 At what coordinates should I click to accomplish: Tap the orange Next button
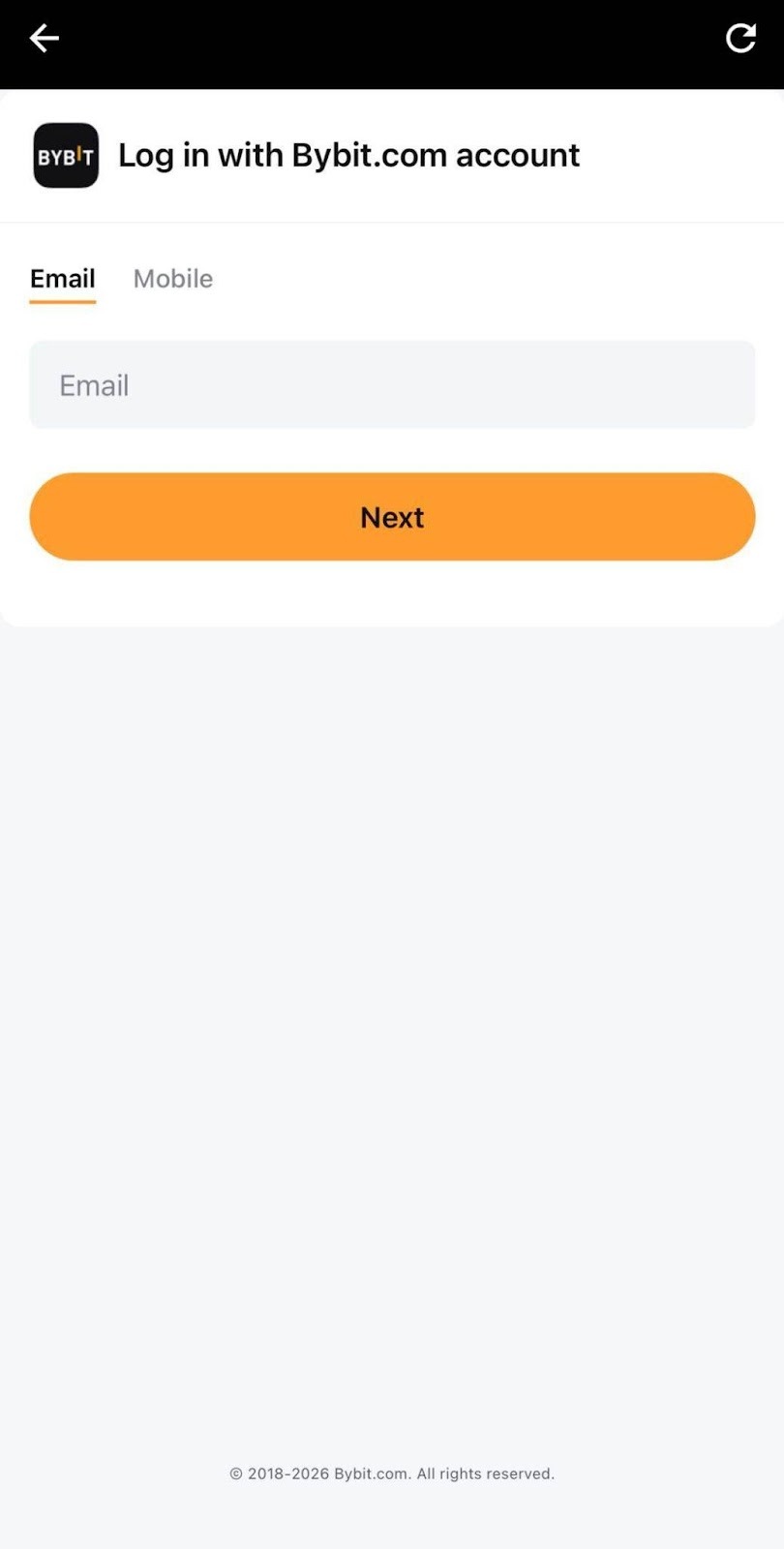click(x=392, y=517)
